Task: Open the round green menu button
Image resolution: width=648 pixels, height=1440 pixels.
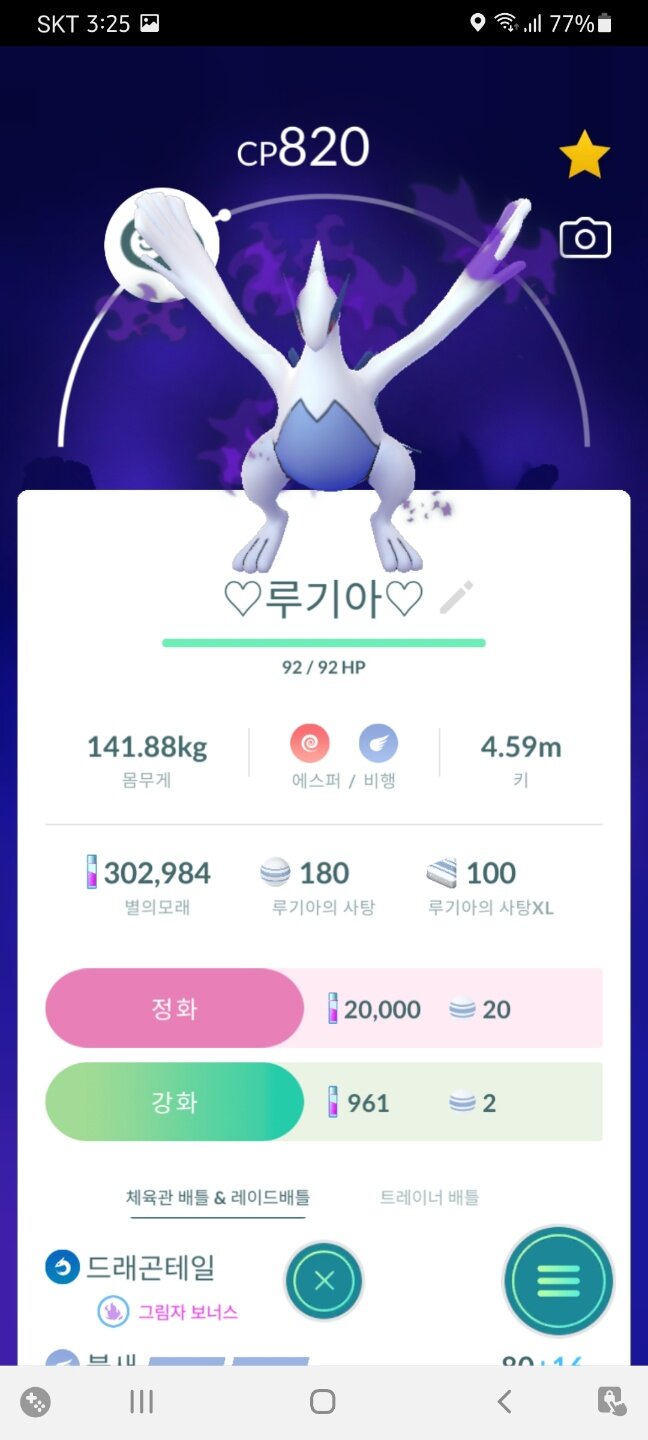Action: pos(558,1281)
